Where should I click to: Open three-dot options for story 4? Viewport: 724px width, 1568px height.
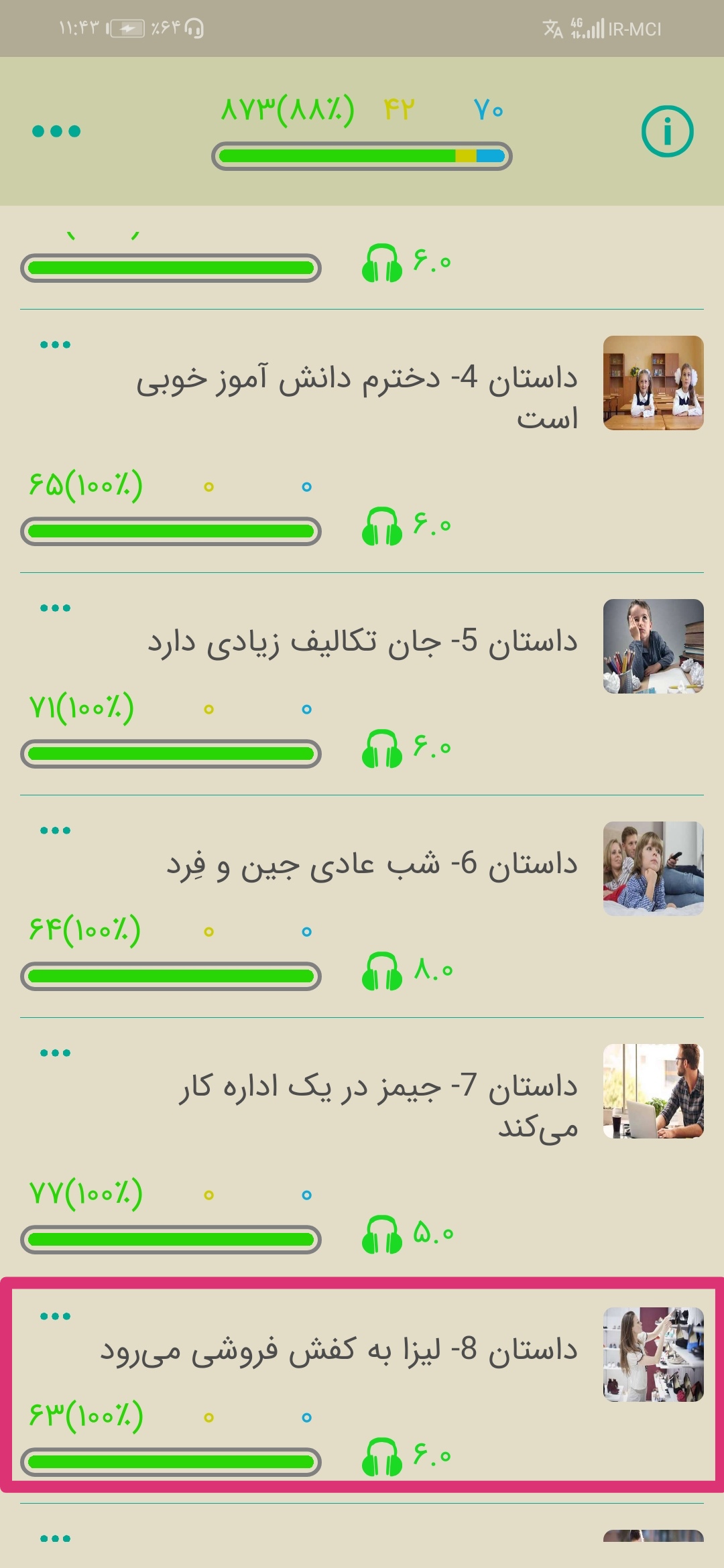[x=55, y=345]
